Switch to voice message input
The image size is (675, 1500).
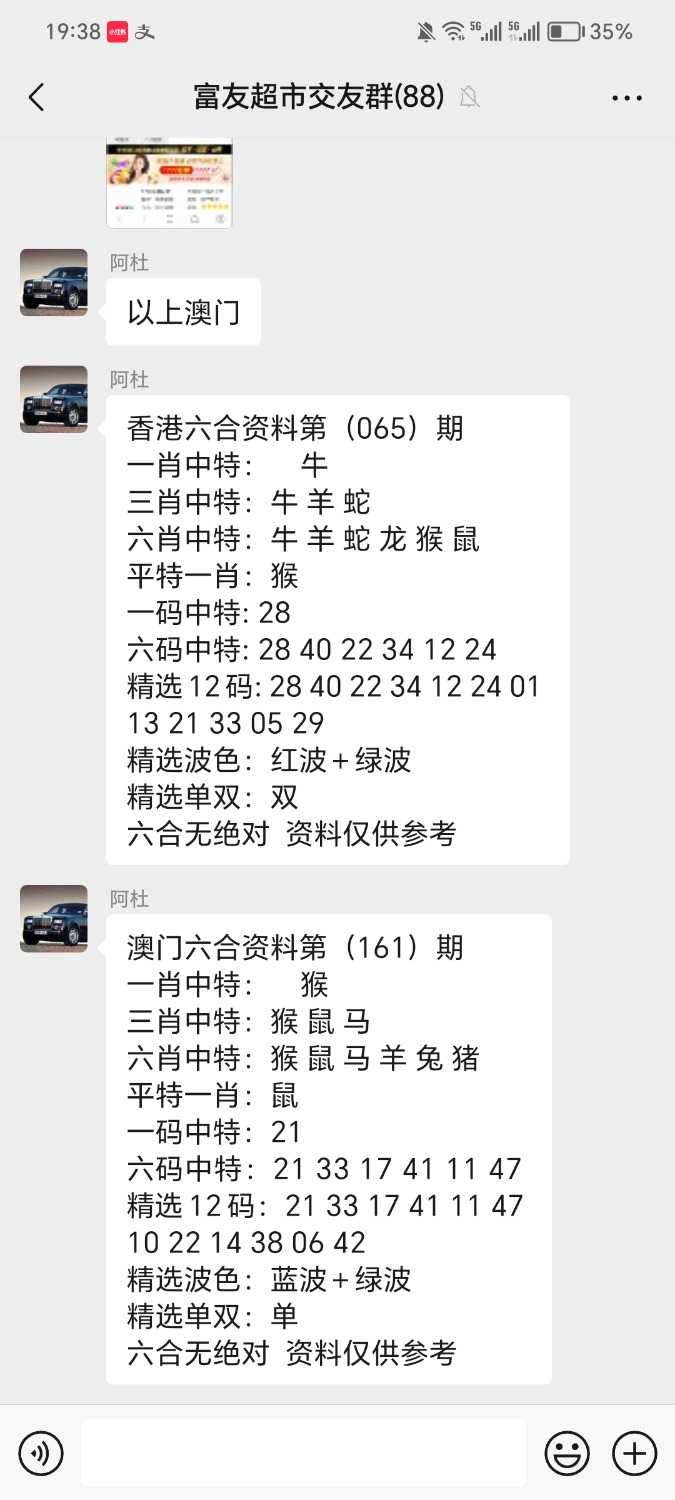(41, 1453)
